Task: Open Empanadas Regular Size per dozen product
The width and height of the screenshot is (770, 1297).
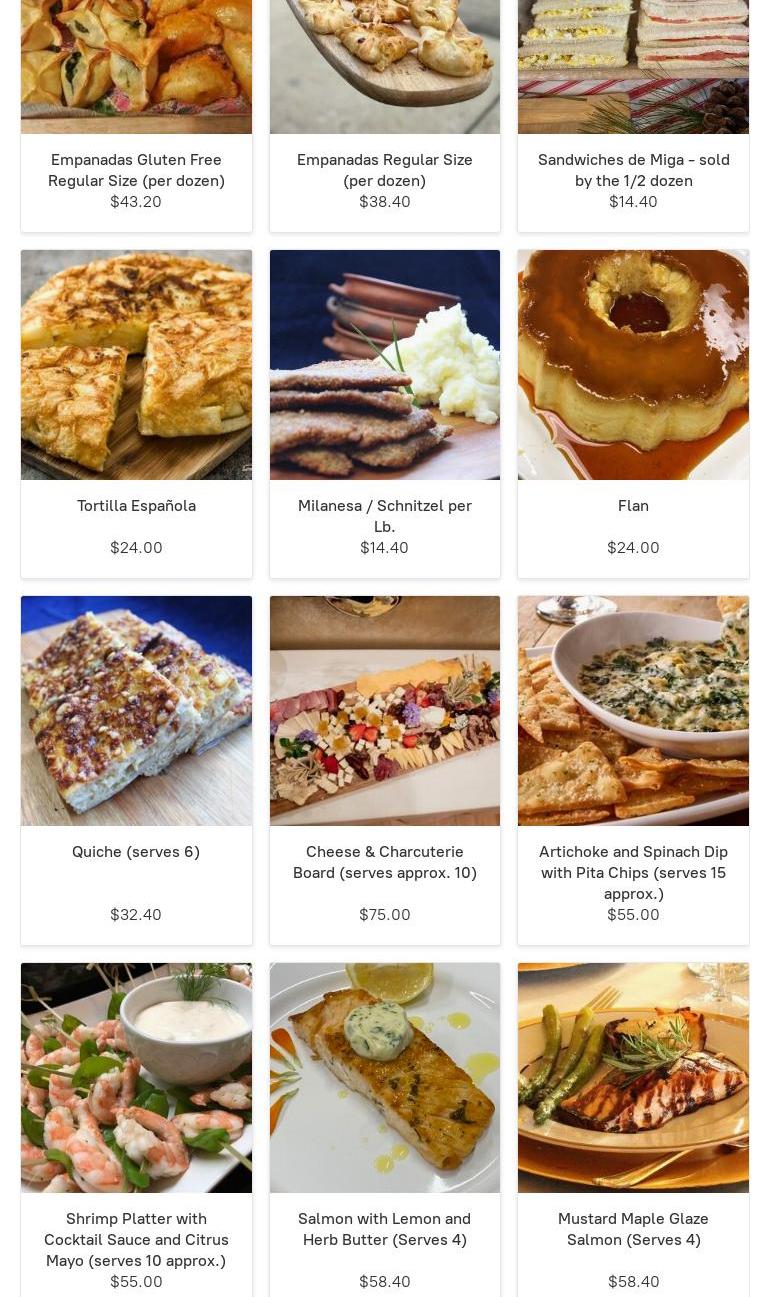Action: [x=384, y=170]
